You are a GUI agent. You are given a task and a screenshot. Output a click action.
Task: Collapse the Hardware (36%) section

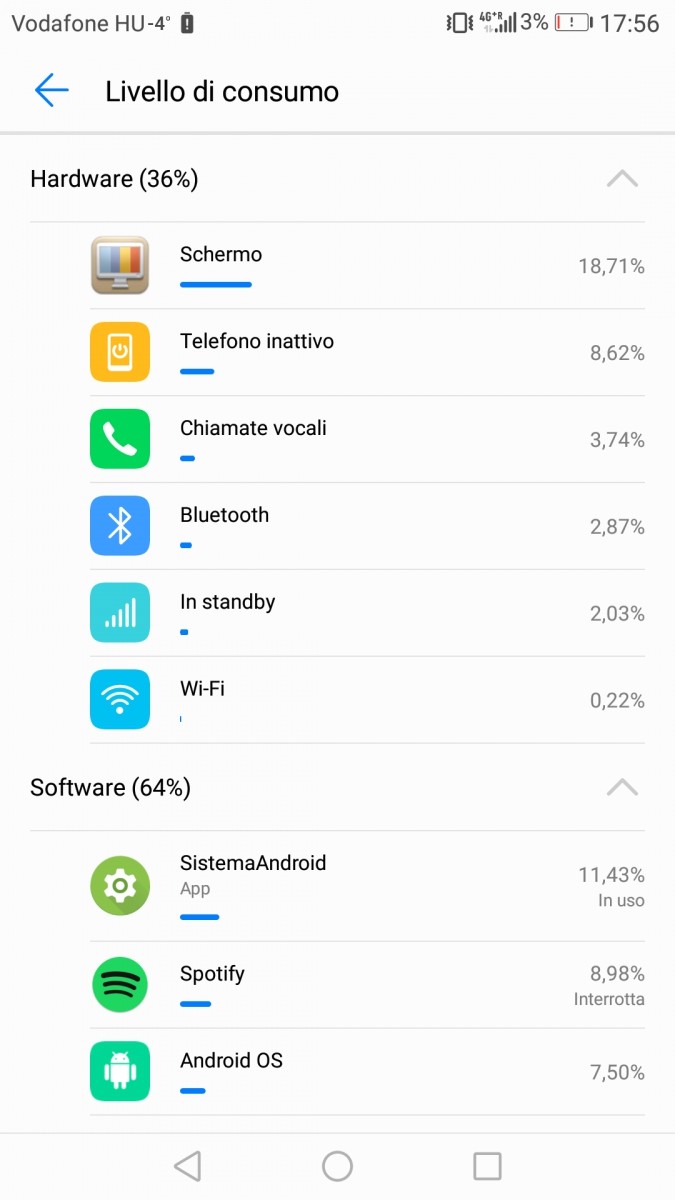click(x=622, y=179)
